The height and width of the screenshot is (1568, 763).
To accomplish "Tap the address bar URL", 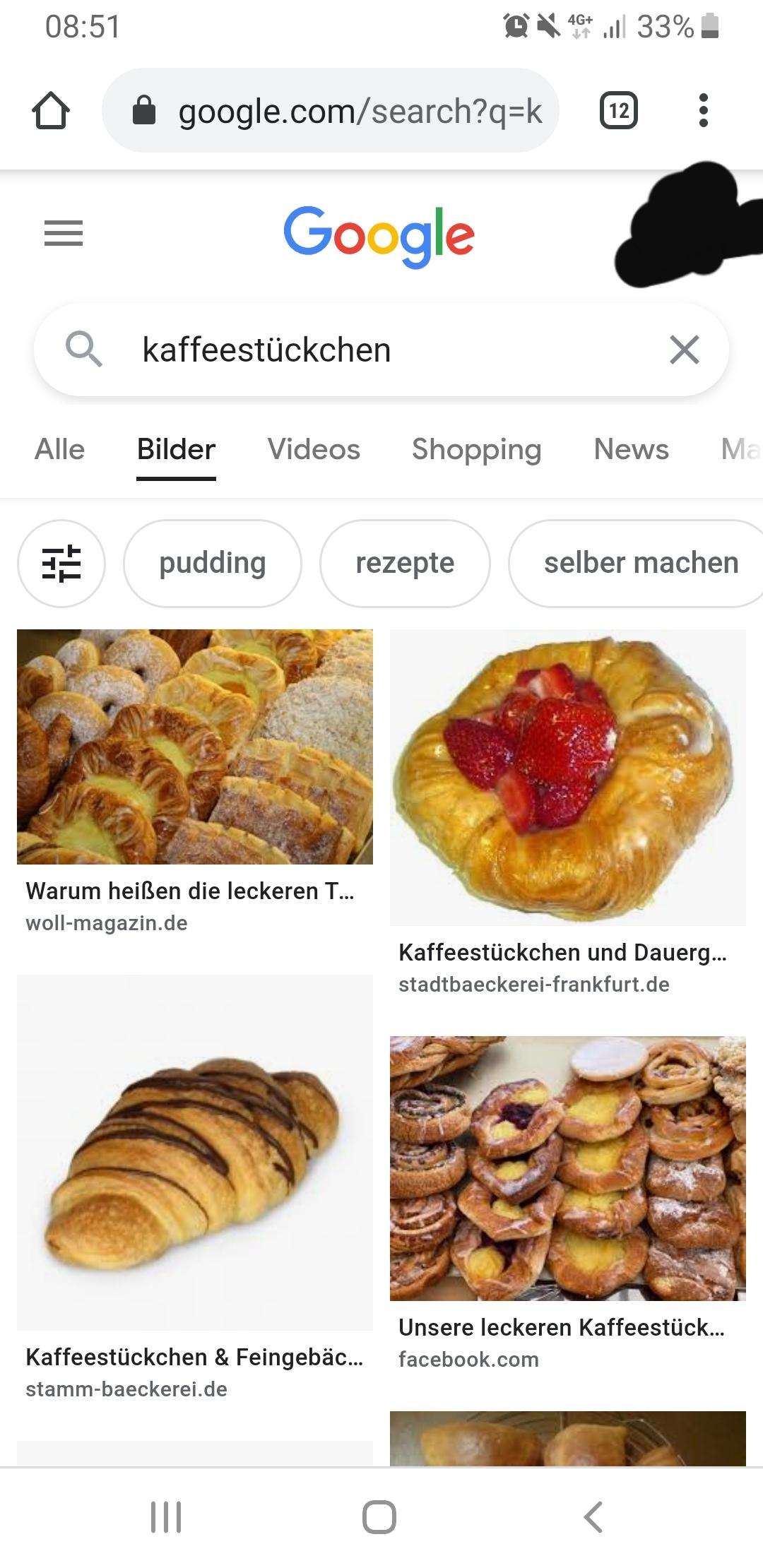I will pyautogui.click(x=331, y=111).
